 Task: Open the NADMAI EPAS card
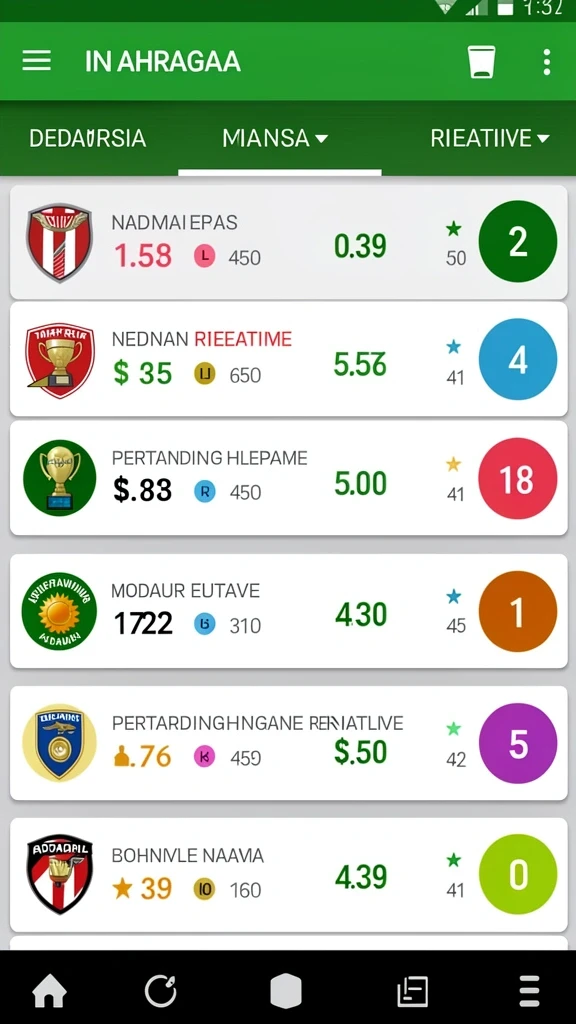289,242
